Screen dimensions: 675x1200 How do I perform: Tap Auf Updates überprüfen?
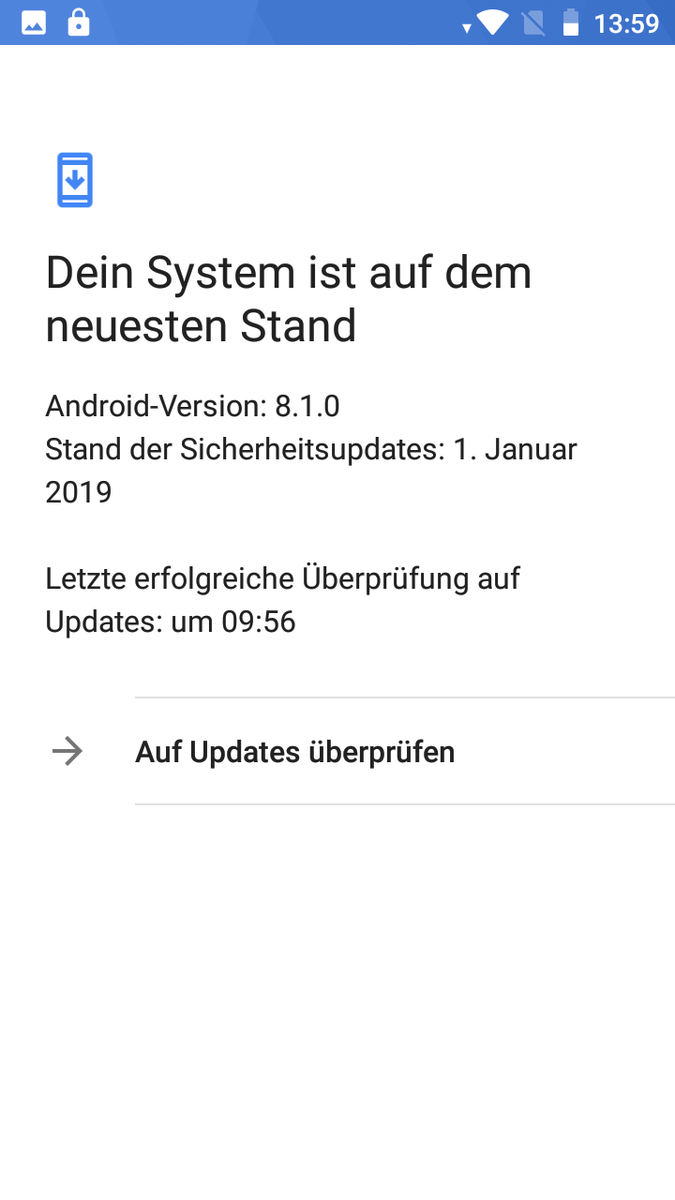tap(295, 751)
